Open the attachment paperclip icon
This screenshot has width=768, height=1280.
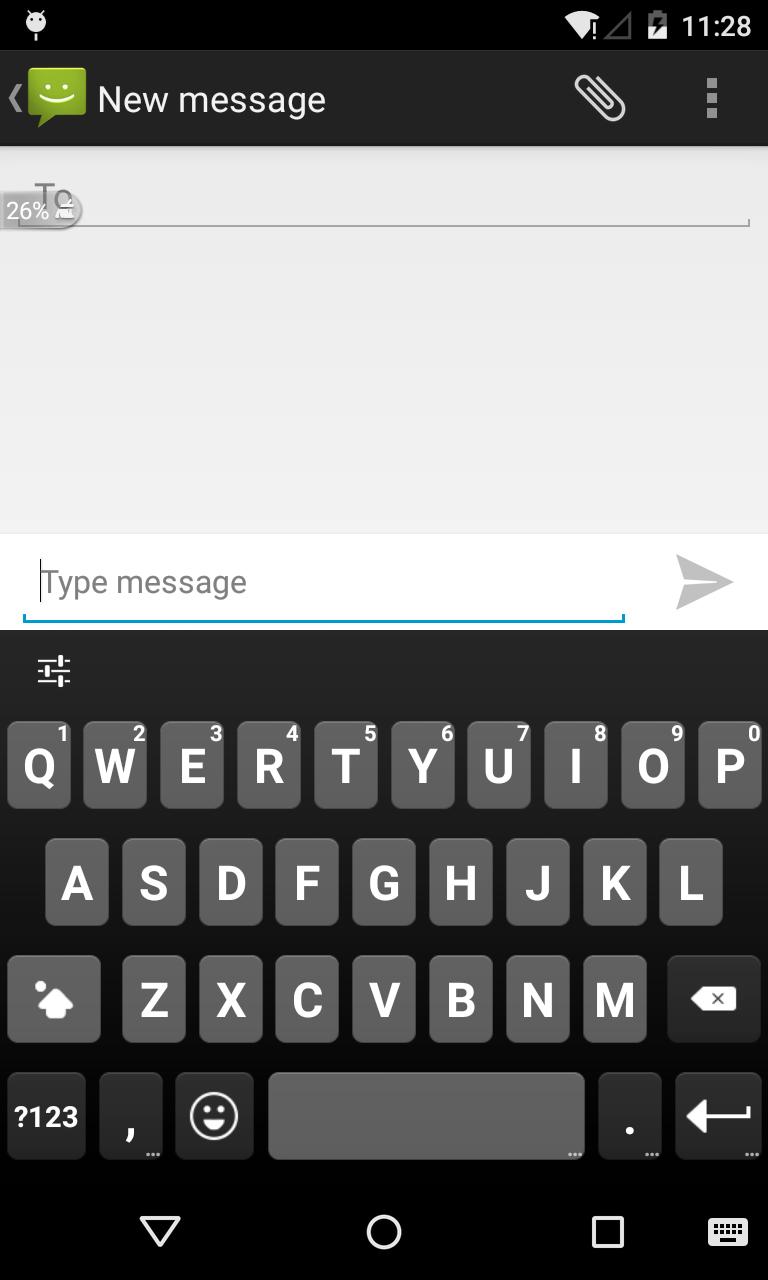coord(601,97)
